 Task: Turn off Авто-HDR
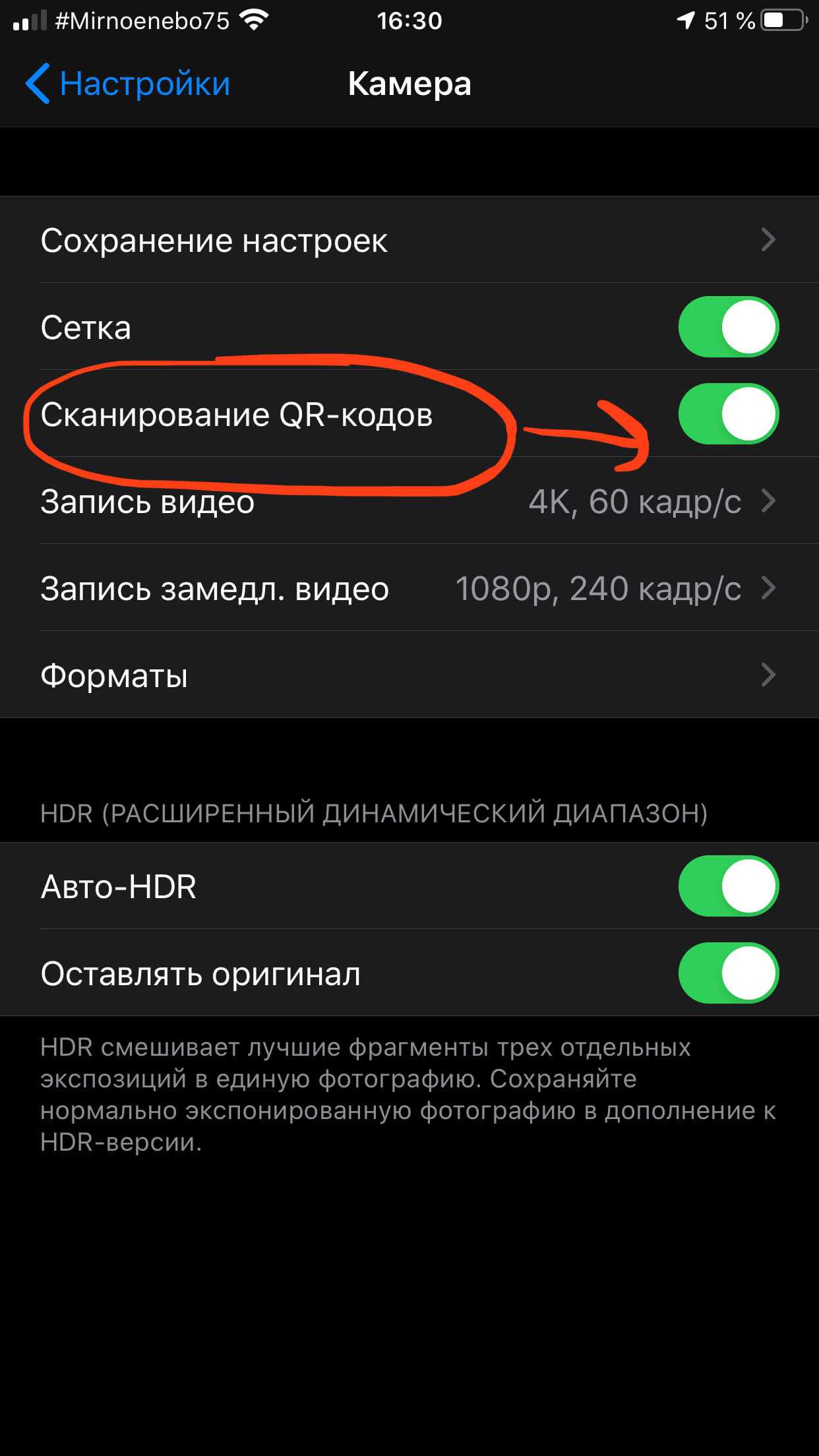(x=728, y=886)
